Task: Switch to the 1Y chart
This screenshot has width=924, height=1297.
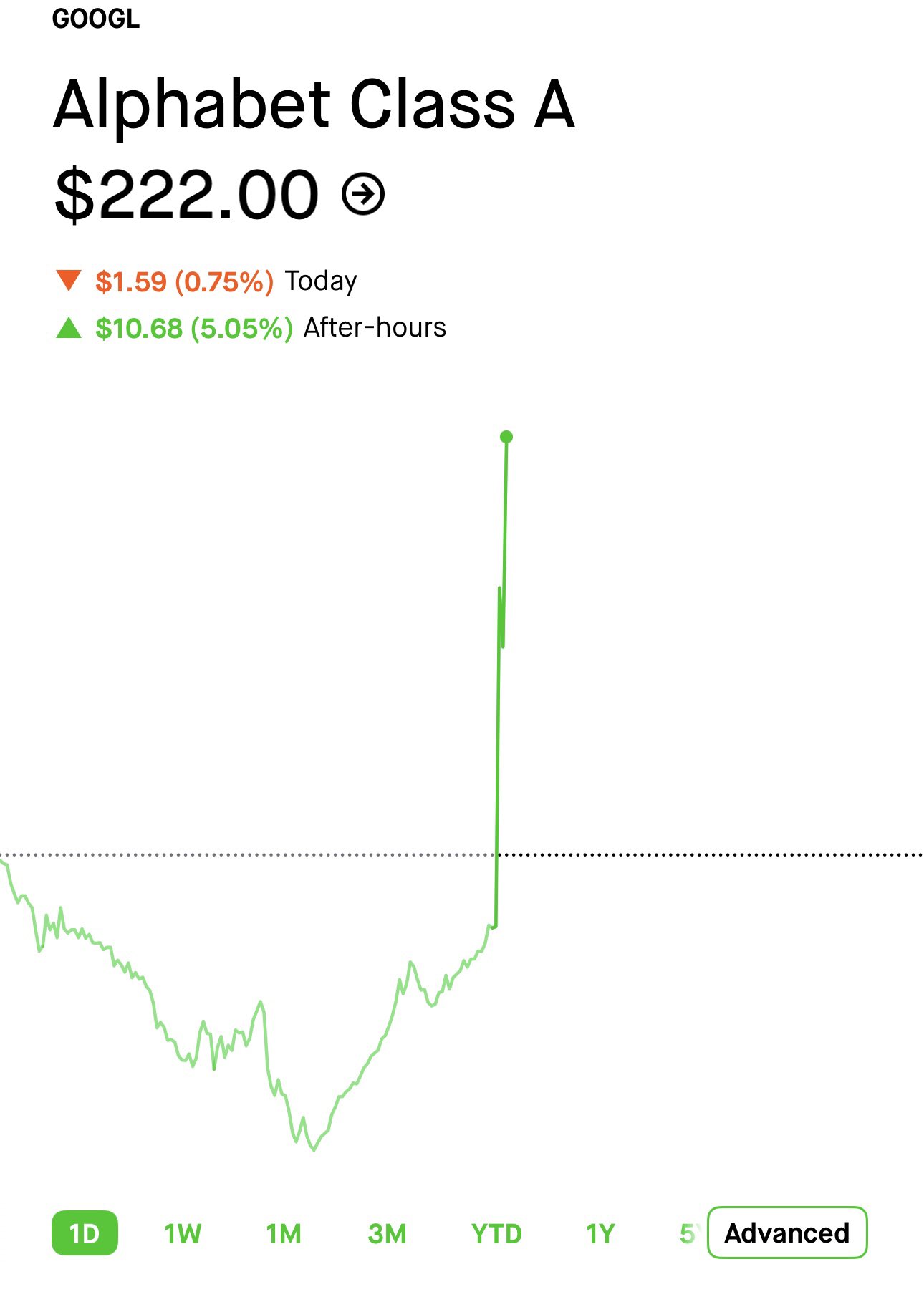Action: point(600,1233)
